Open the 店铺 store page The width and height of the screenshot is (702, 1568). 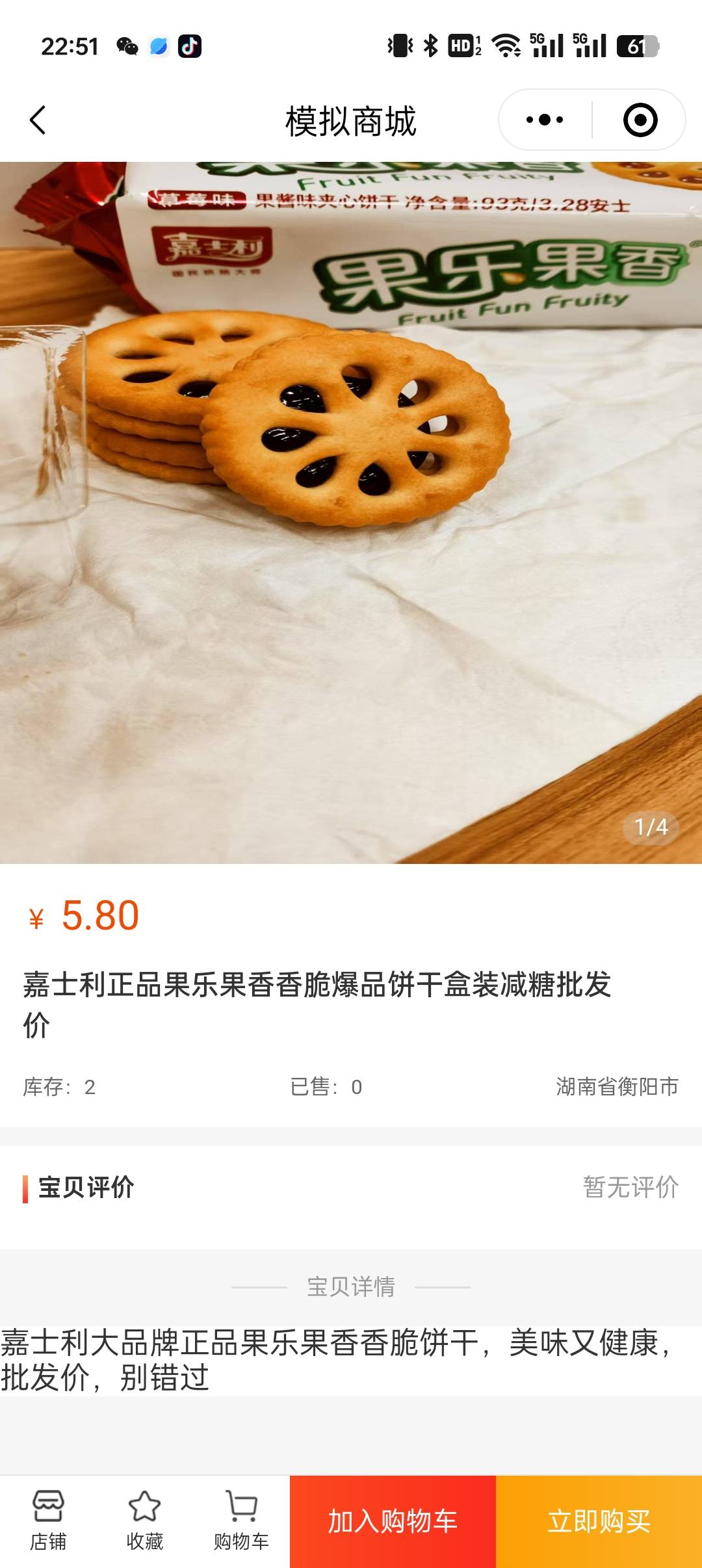pos(48,1520)
